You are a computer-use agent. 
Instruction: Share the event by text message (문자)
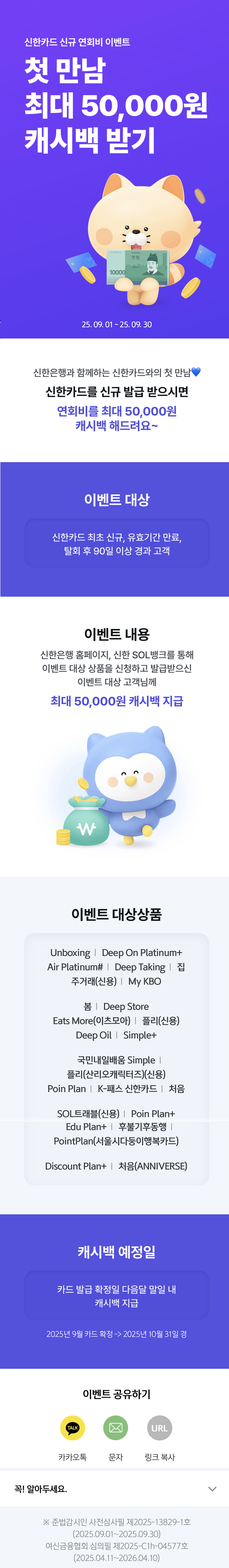pyautogui.click(x=116, y=1427)
